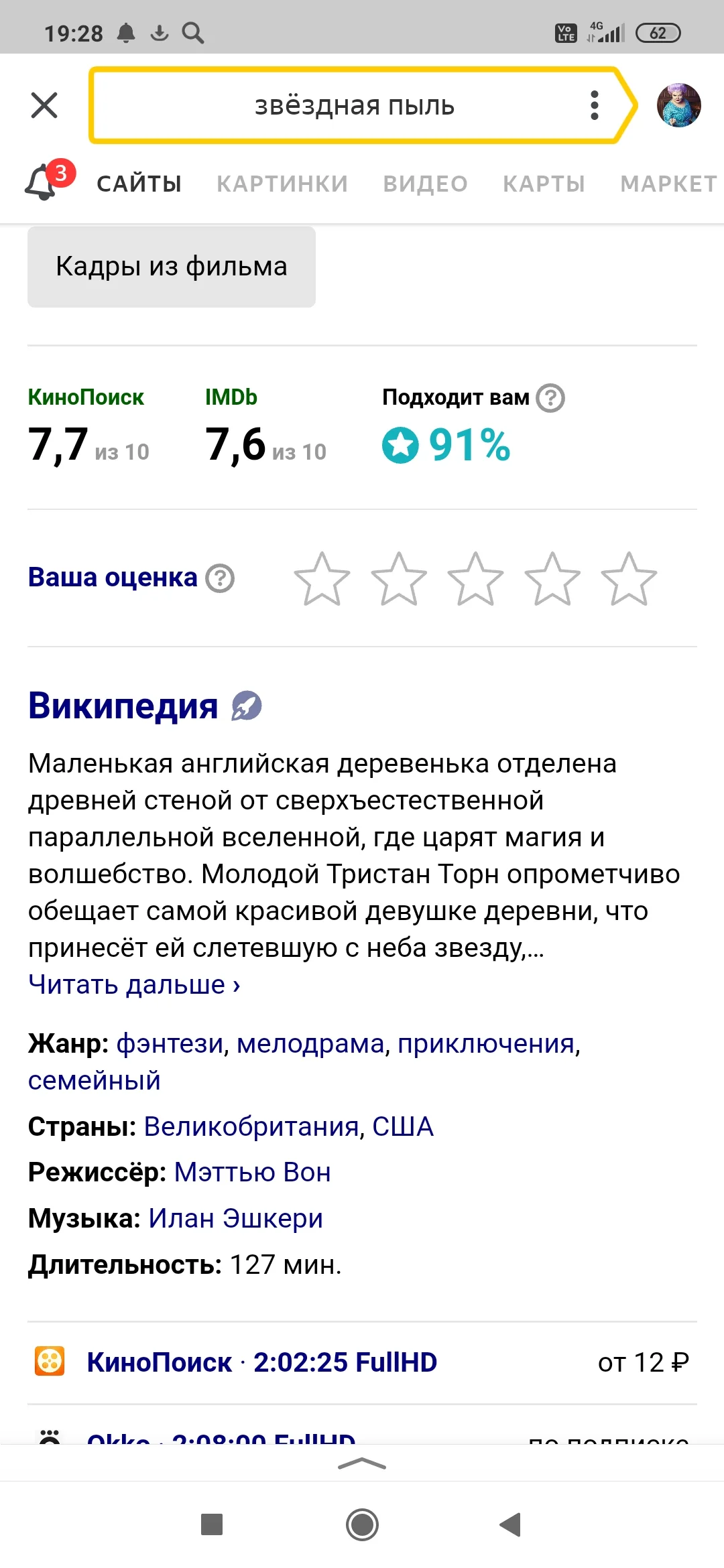Expand results with the Кадры из фильма chip
The height and width of the screenshot is (1568, 724).
pyautogui.click(x=171, y=266)
